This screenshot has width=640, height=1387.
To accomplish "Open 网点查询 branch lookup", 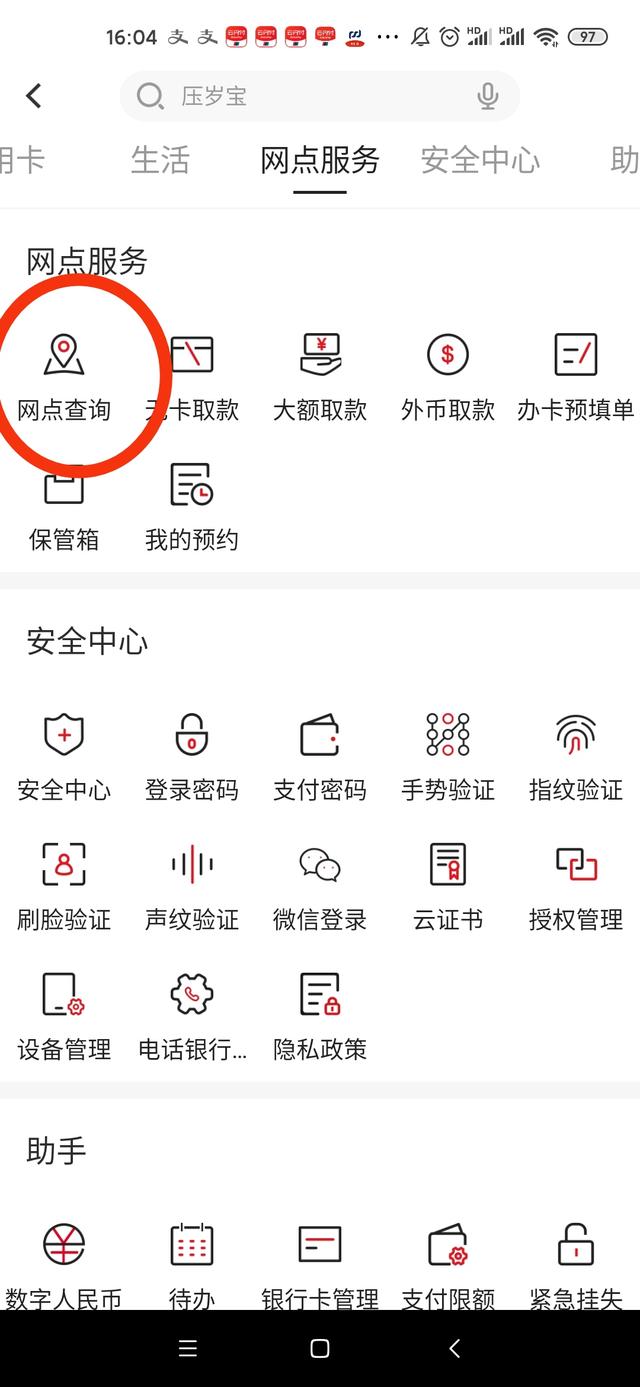I will [64, 377].
